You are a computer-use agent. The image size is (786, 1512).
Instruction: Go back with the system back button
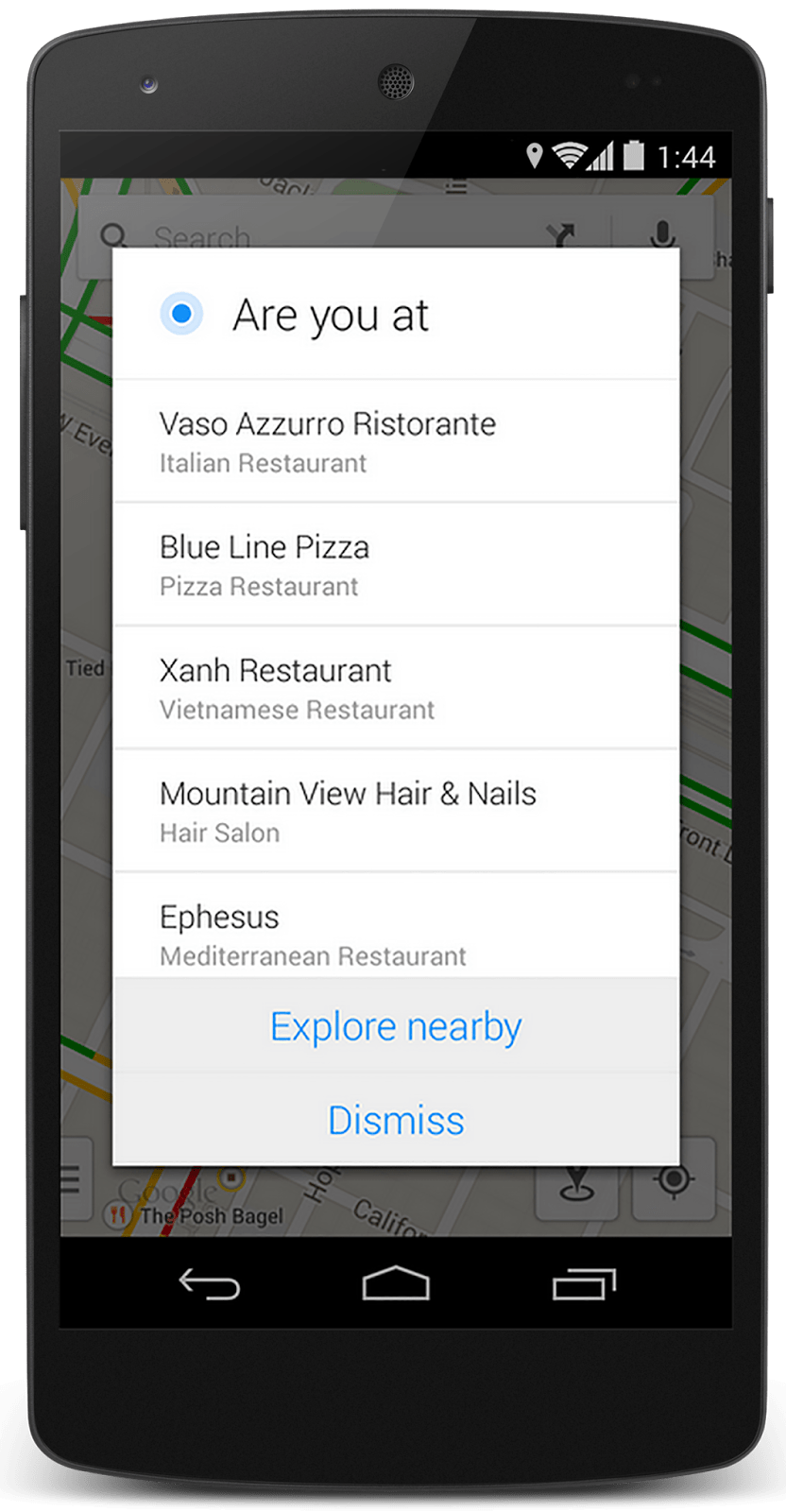[210, 1284]
